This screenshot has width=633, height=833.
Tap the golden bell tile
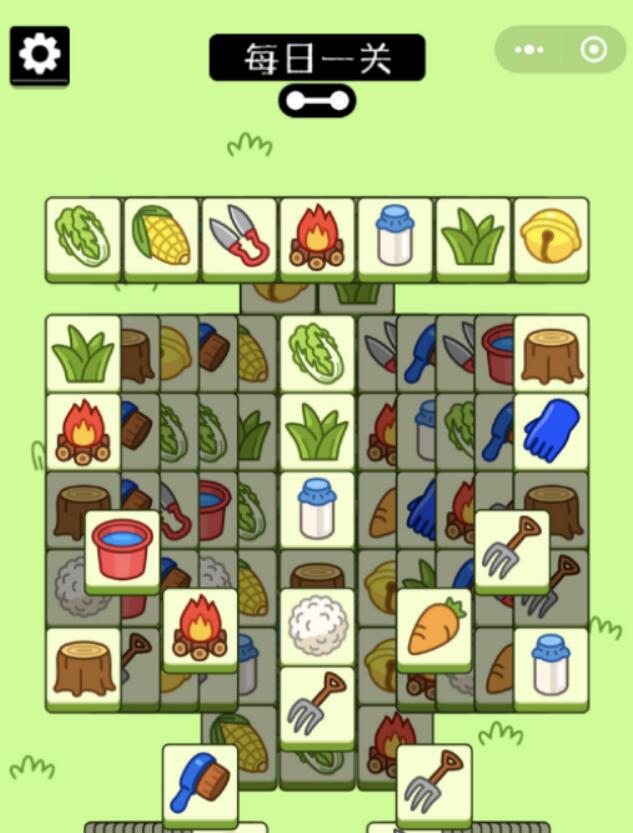(x=551, y=238)
